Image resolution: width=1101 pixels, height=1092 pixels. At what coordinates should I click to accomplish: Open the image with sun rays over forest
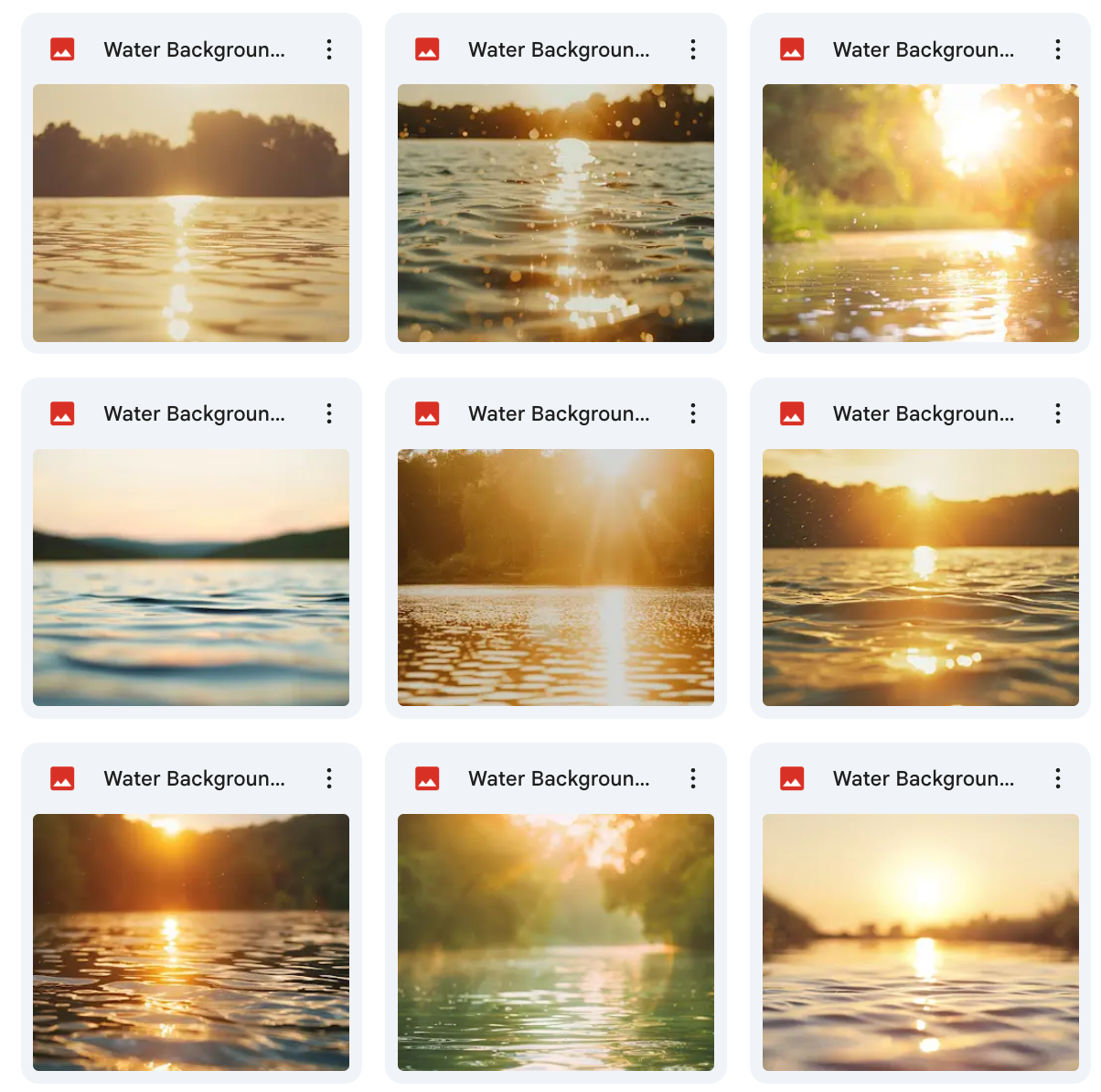point(555,577)
